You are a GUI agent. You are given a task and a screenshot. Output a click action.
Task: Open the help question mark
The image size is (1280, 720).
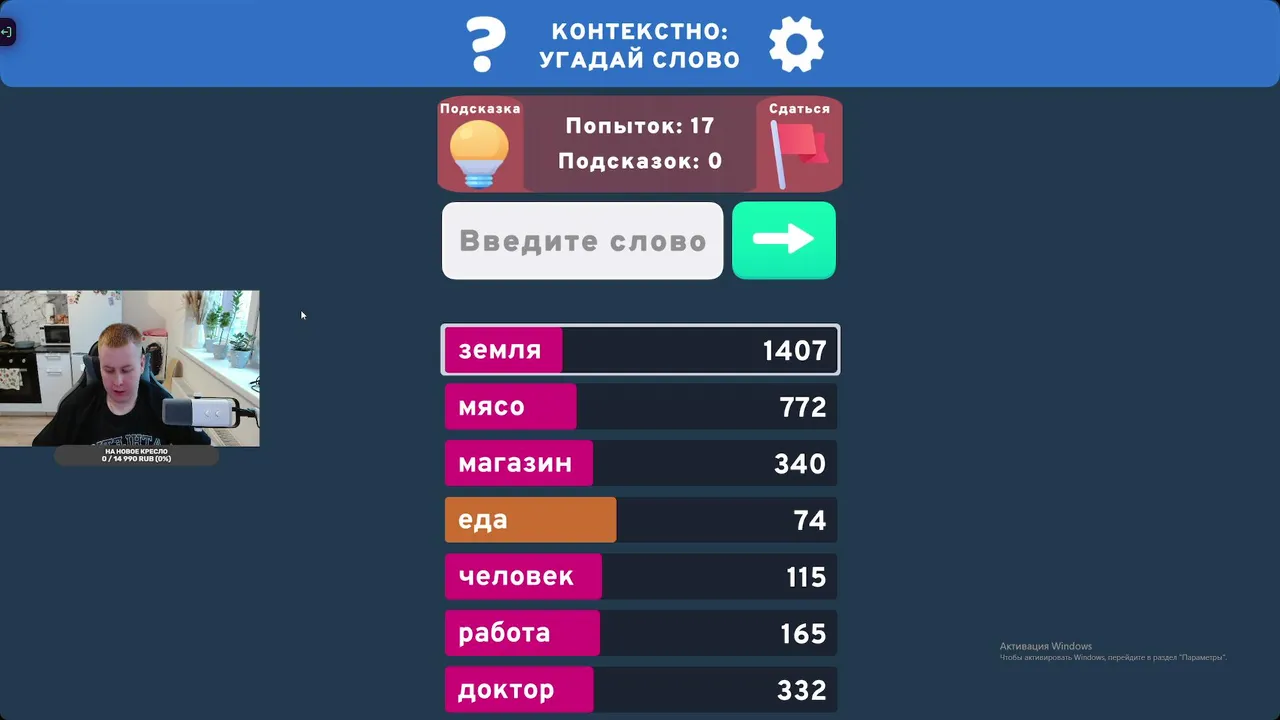486,44
